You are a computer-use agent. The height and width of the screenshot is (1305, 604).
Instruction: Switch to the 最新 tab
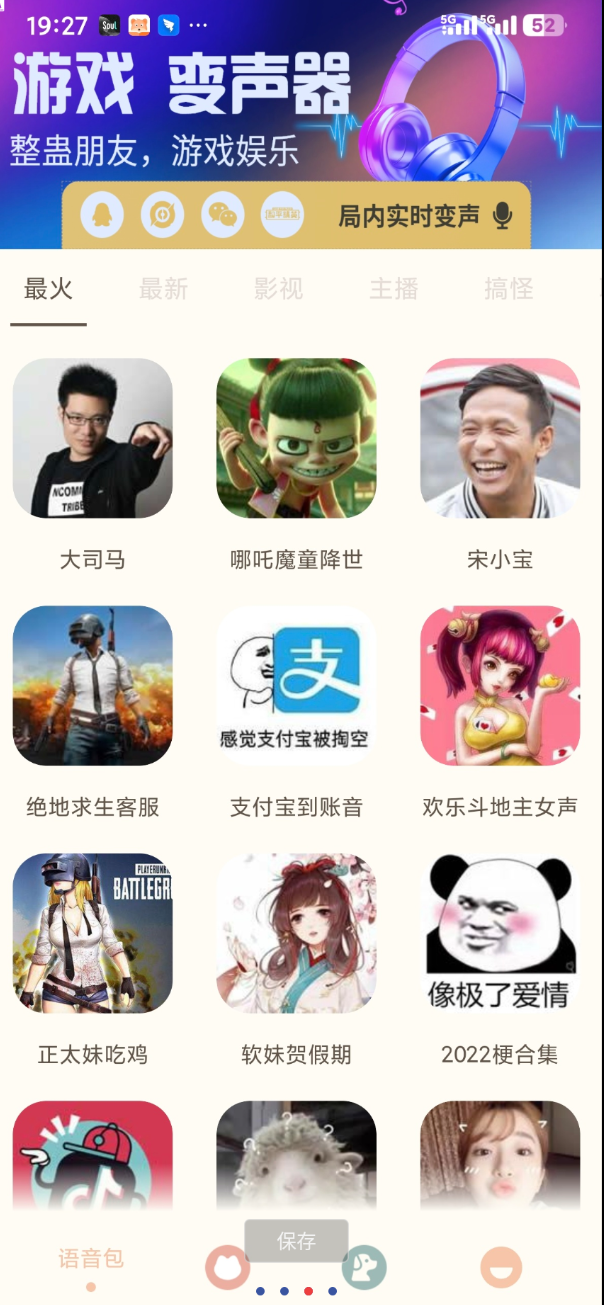click(163, 290)
